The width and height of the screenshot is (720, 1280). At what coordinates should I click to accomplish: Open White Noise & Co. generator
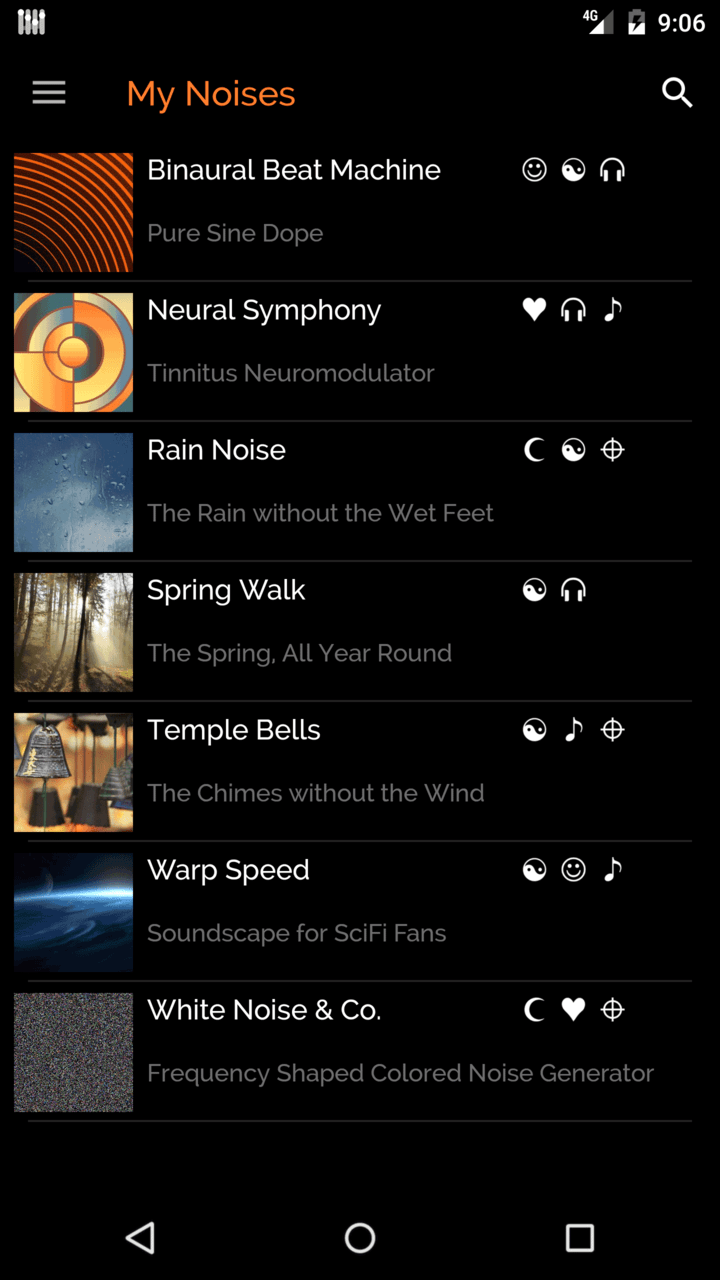264,1011
